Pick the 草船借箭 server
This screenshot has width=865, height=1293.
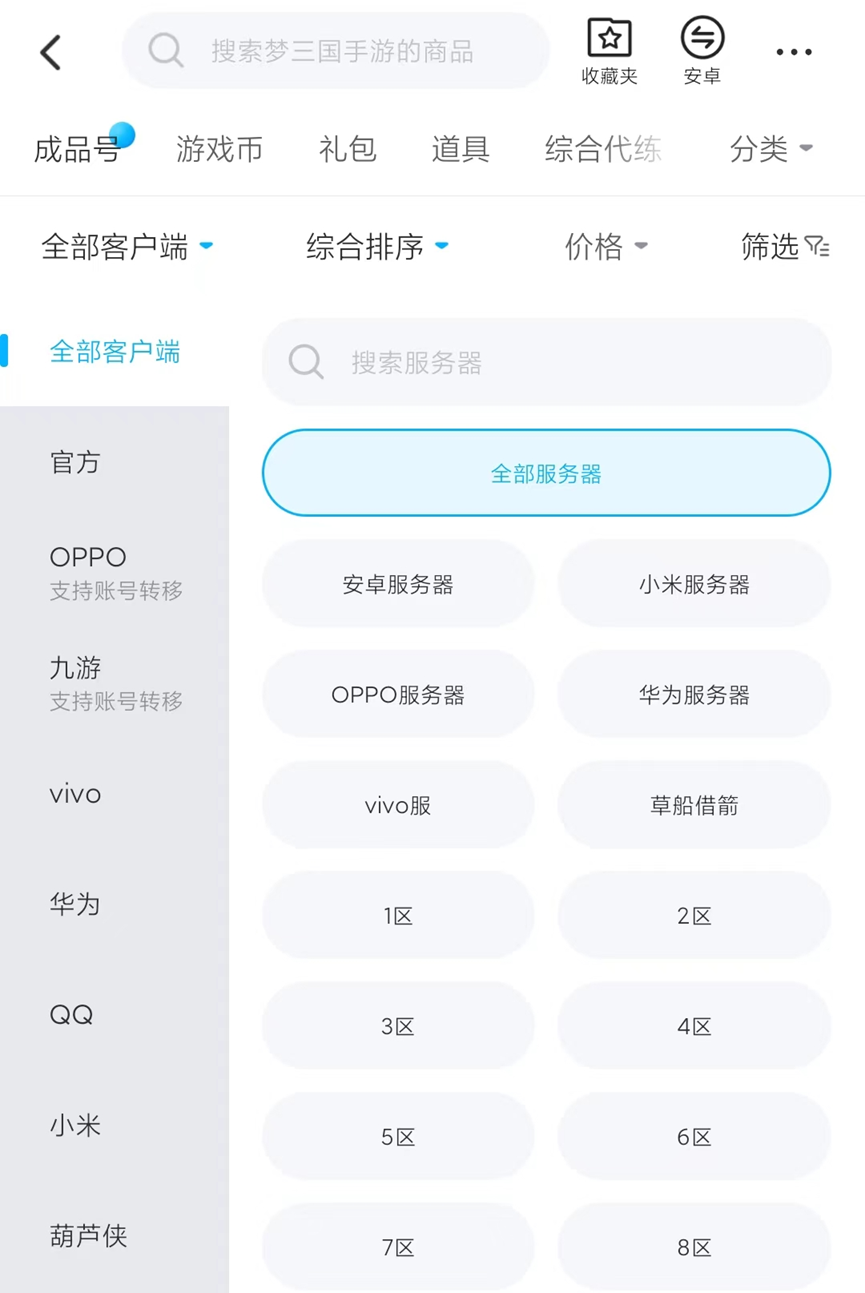[x=694, y=805]
